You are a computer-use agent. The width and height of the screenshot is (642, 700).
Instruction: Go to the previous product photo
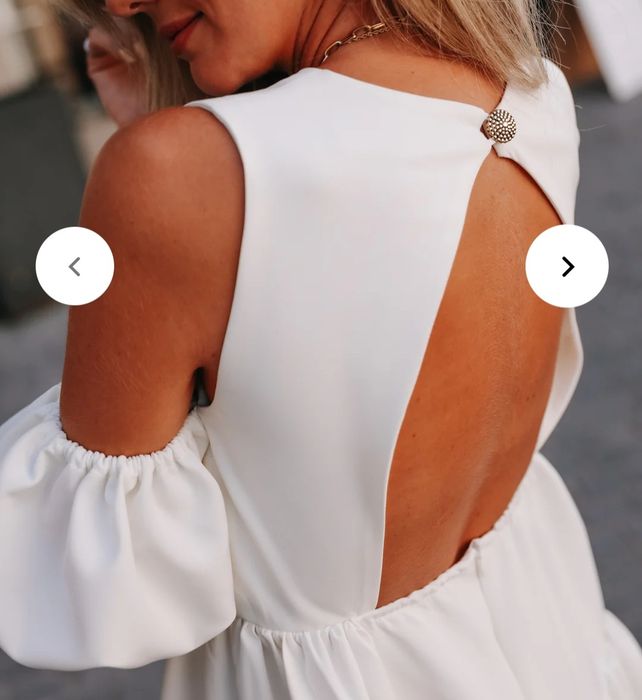coord(75,266)
